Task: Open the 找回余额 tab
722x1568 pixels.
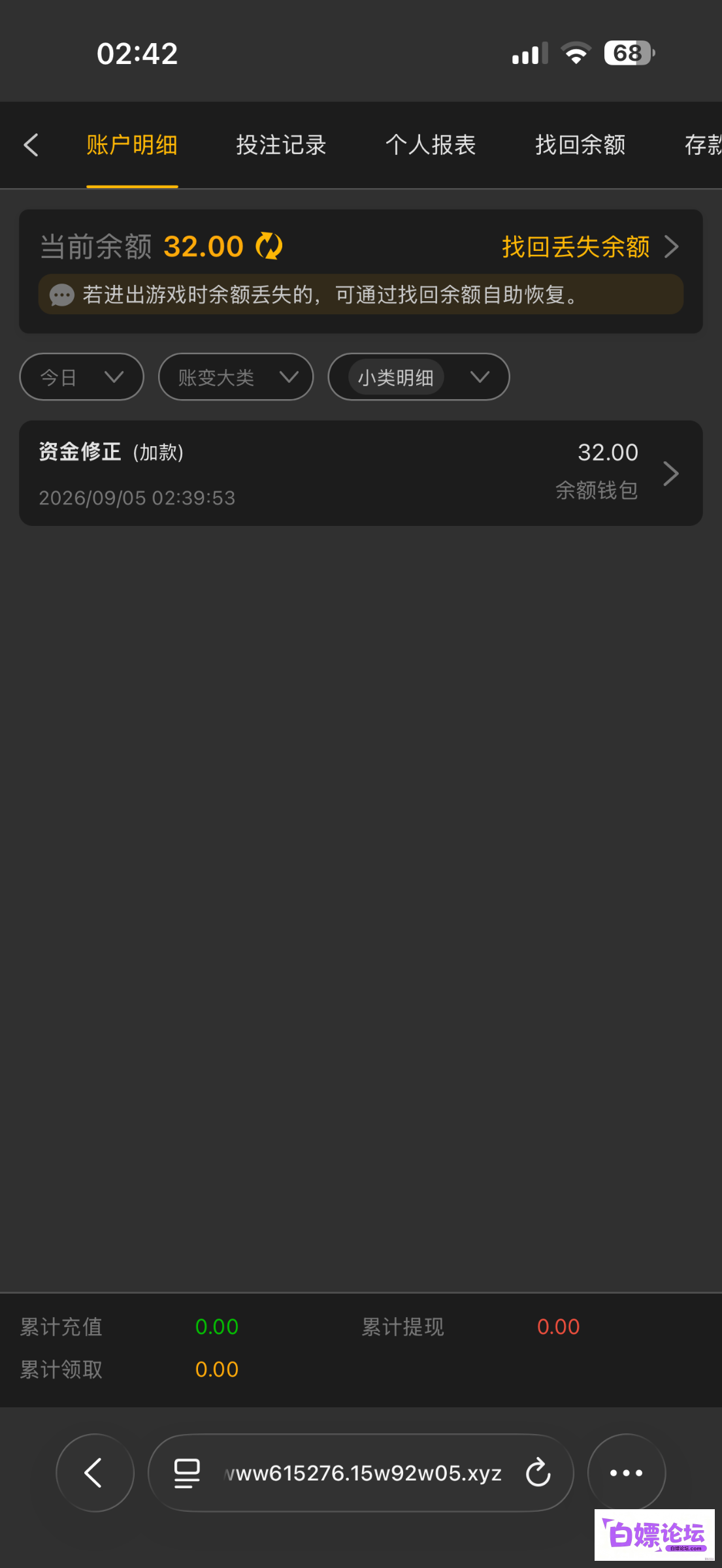Action: point(580,145)
